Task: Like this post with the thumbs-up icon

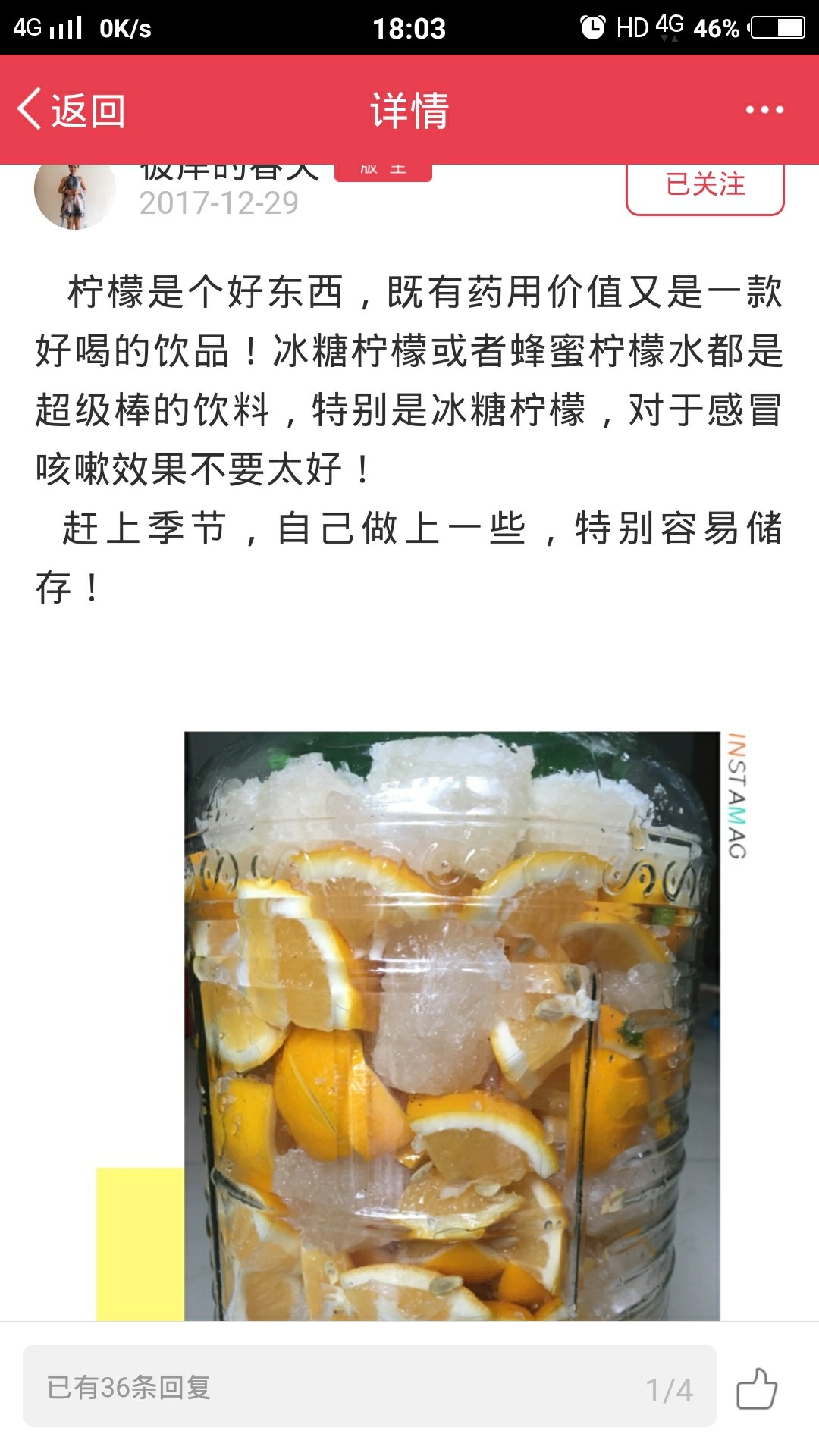Action: (x=757, y=1389)
